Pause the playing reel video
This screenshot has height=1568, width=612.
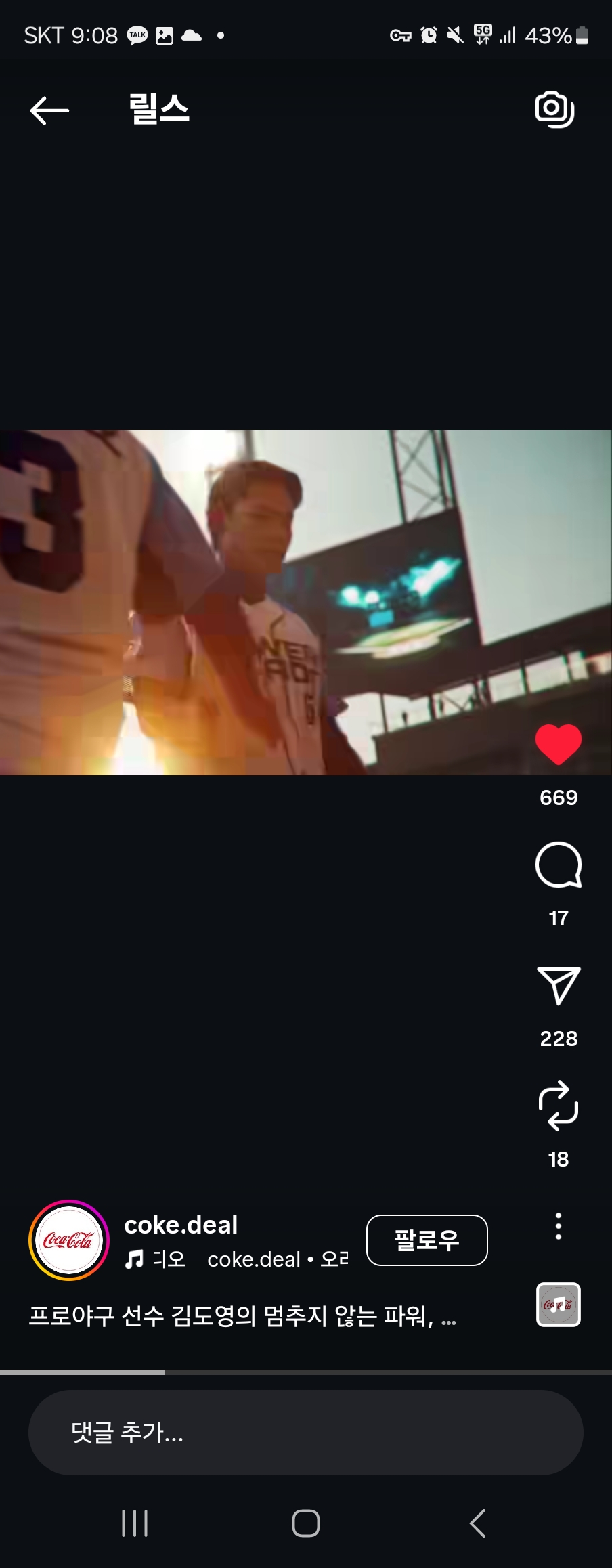305,603
